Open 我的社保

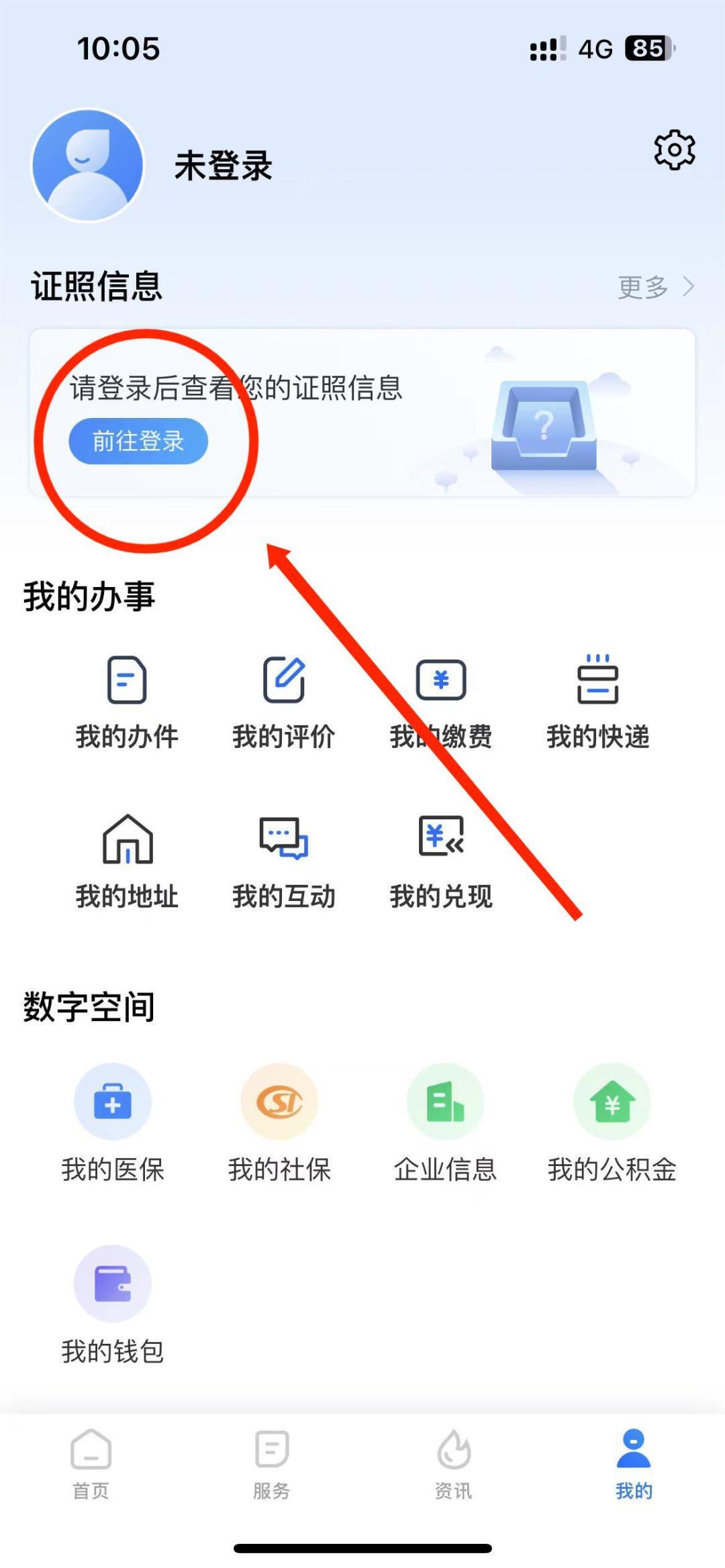click(x=279, y=1122)
